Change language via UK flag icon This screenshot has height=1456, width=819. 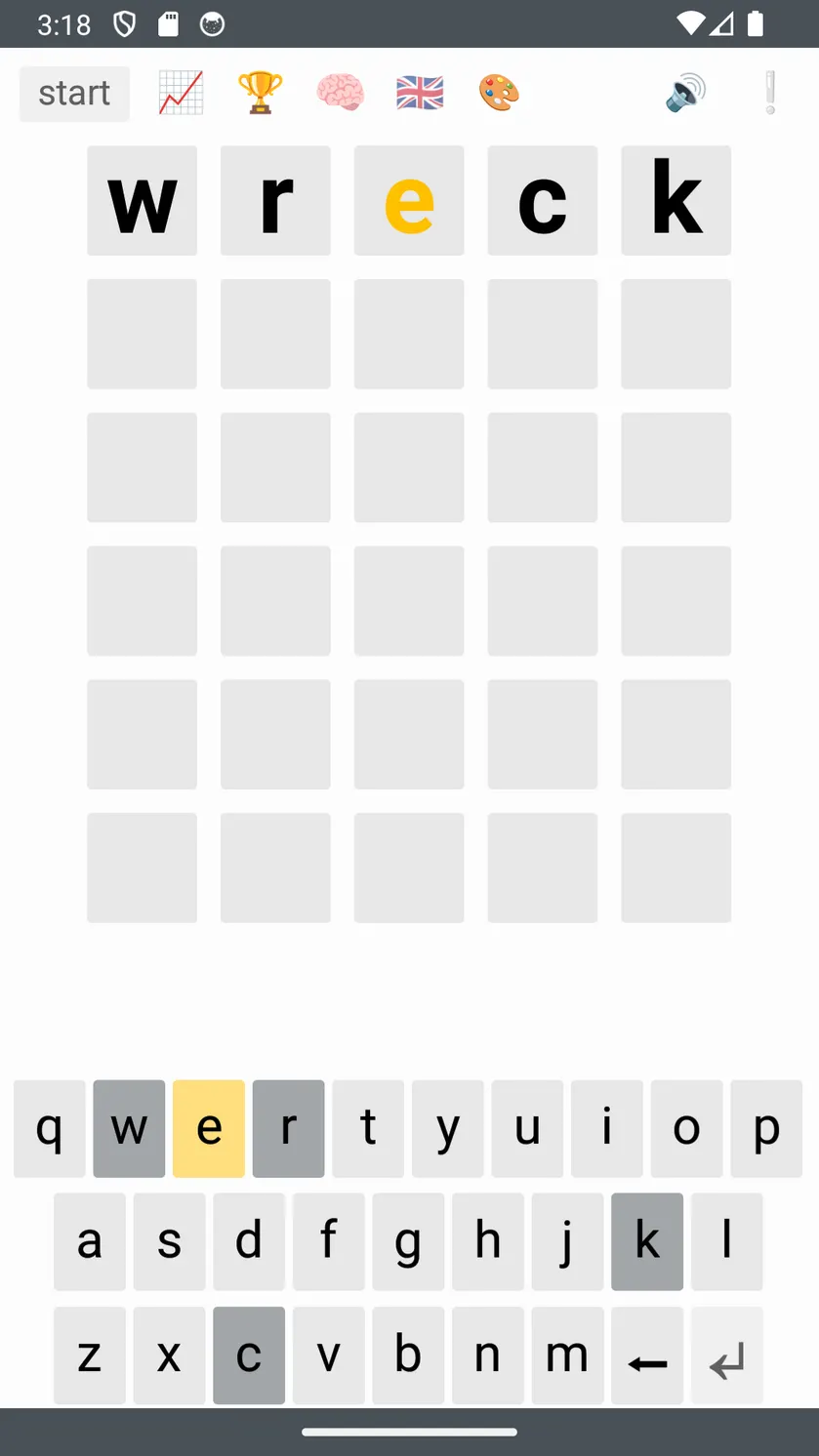point(420,94)
